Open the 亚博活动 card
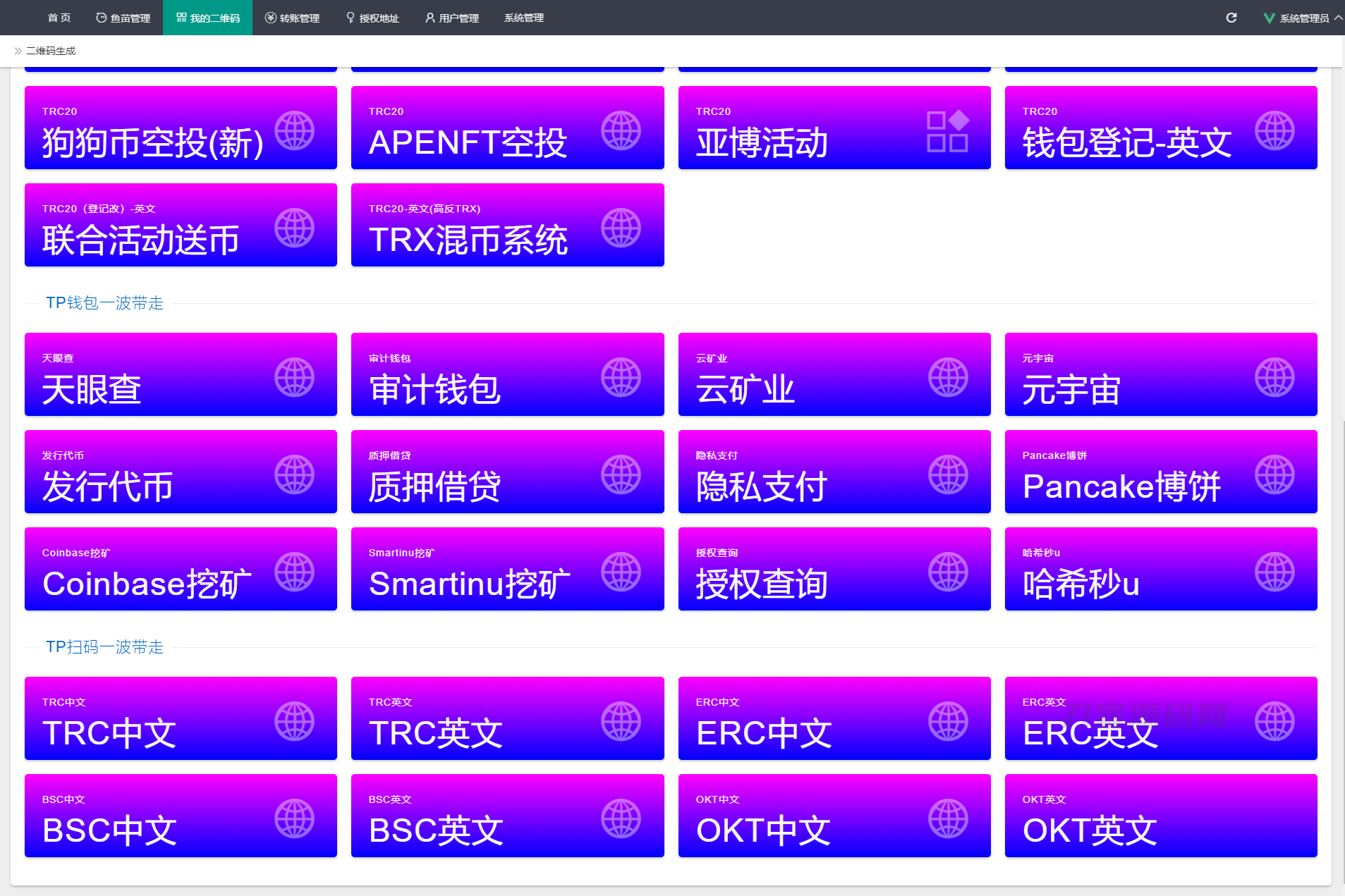 click(834, 128)
